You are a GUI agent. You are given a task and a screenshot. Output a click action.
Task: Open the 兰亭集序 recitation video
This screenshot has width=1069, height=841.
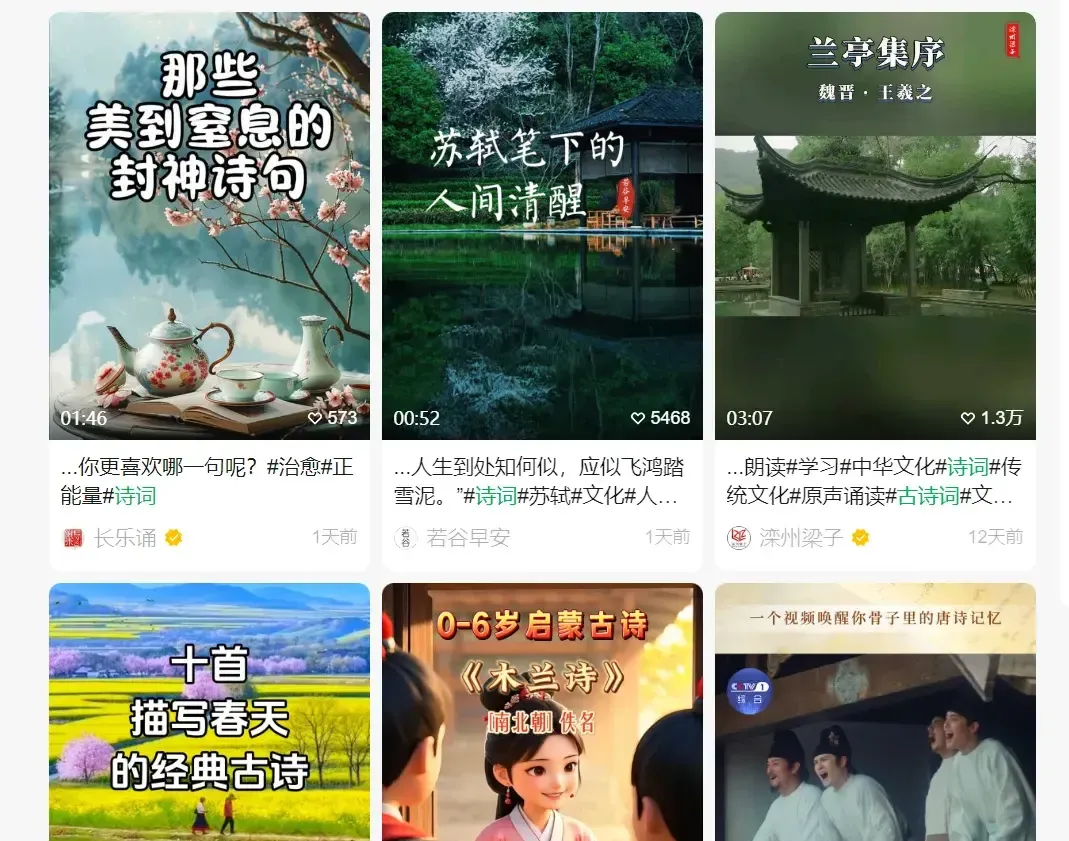(x=875, y=225)
